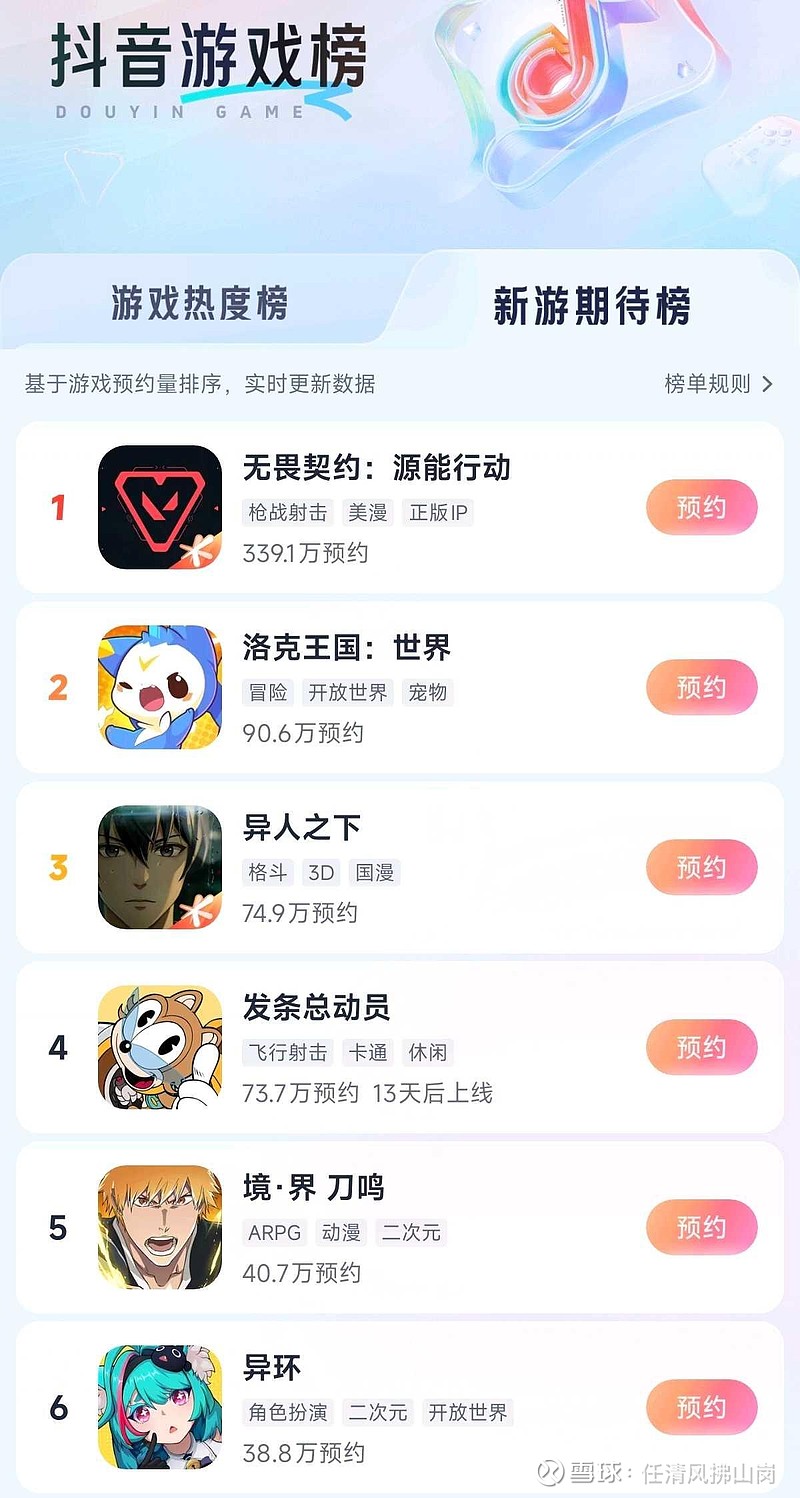Reserve 无畏契约：源能行动 with its 预约 button
Screen dimensions: 800x1498
[x=702, y=508]
